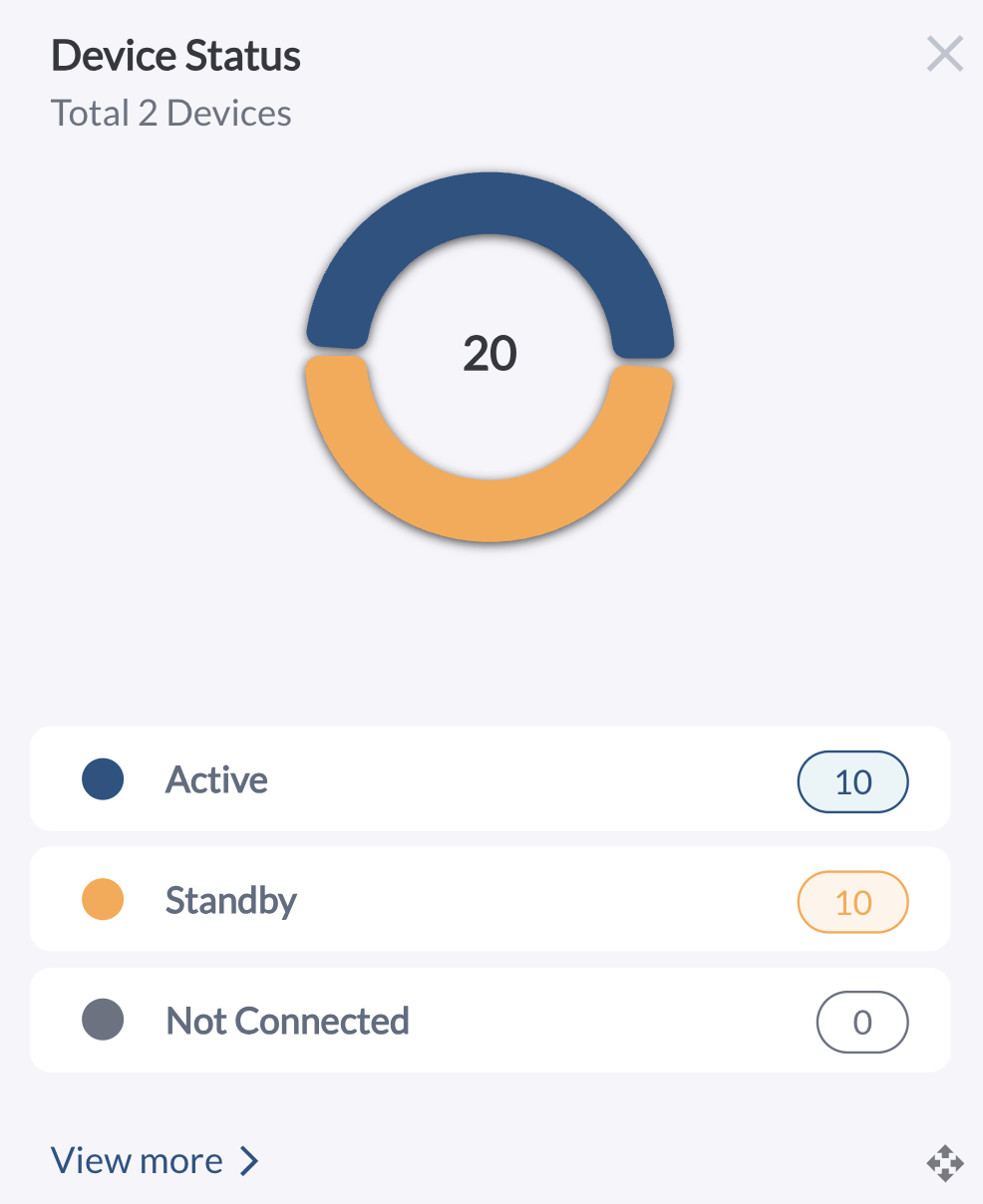Select the Standby status row

[490, 900]
